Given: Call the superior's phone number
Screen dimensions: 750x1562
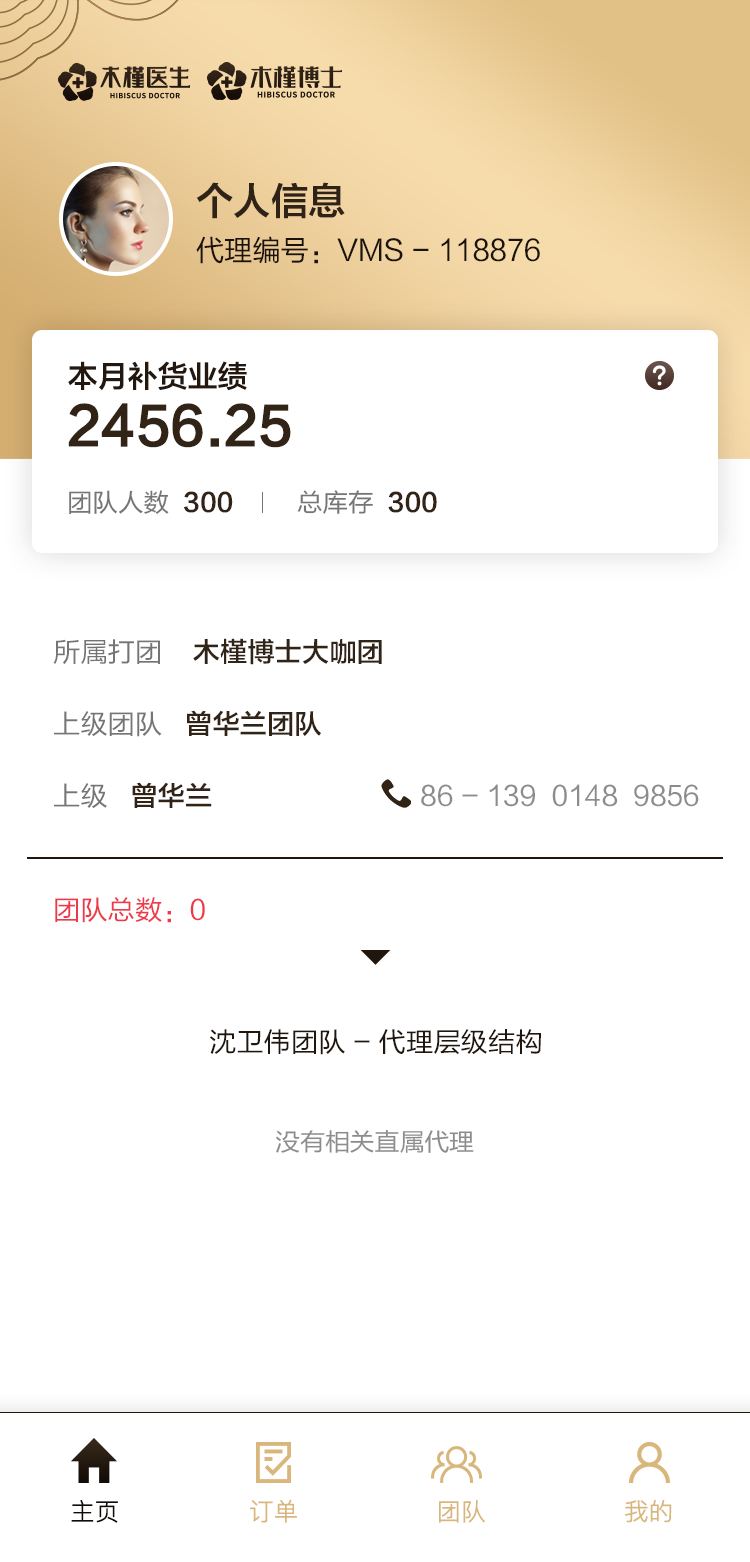Looking at the screenshot, I should [540, 796].
